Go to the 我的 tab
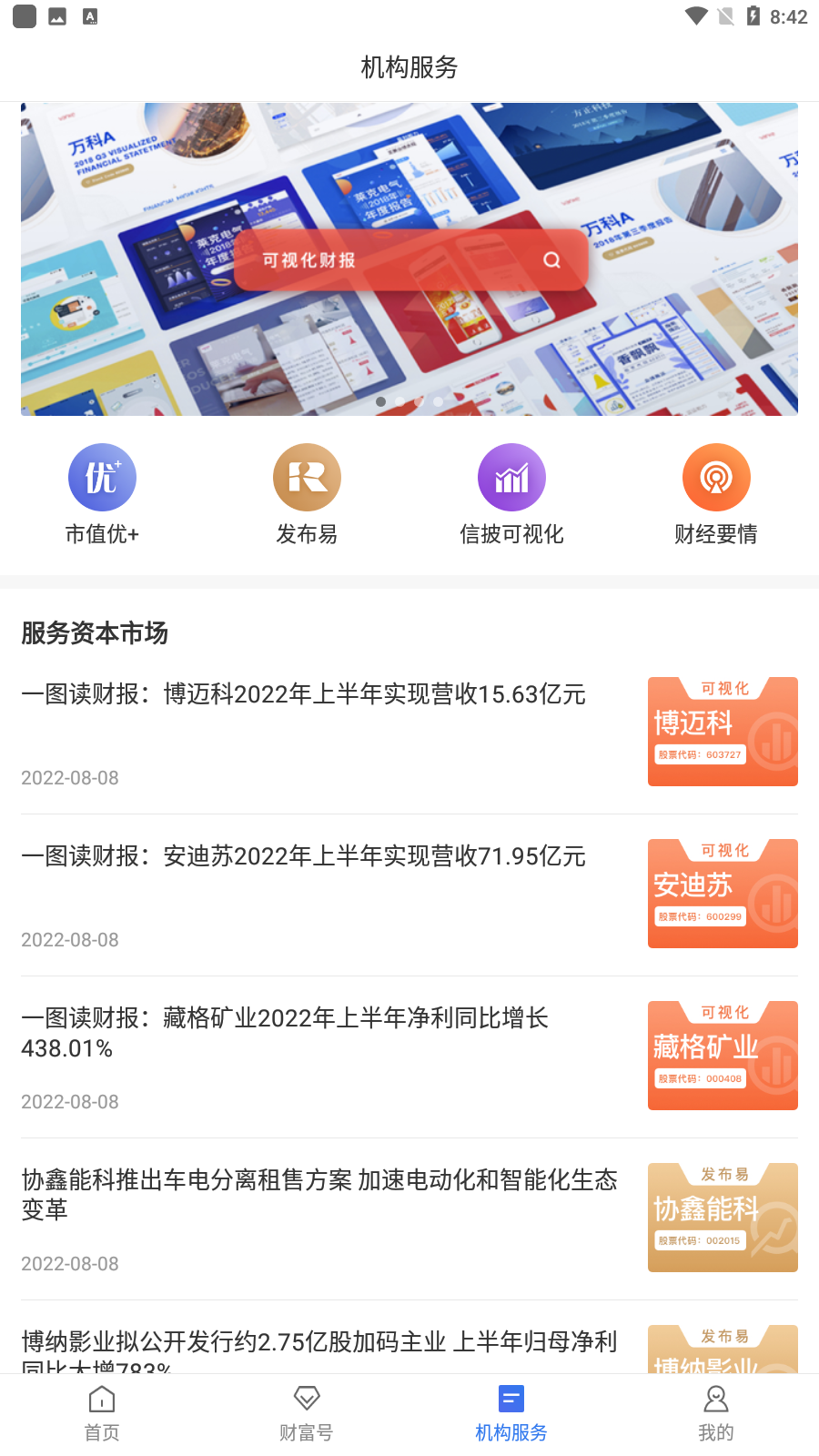Viewport: 819px width, 1456px height. (x=716, y=1414)
